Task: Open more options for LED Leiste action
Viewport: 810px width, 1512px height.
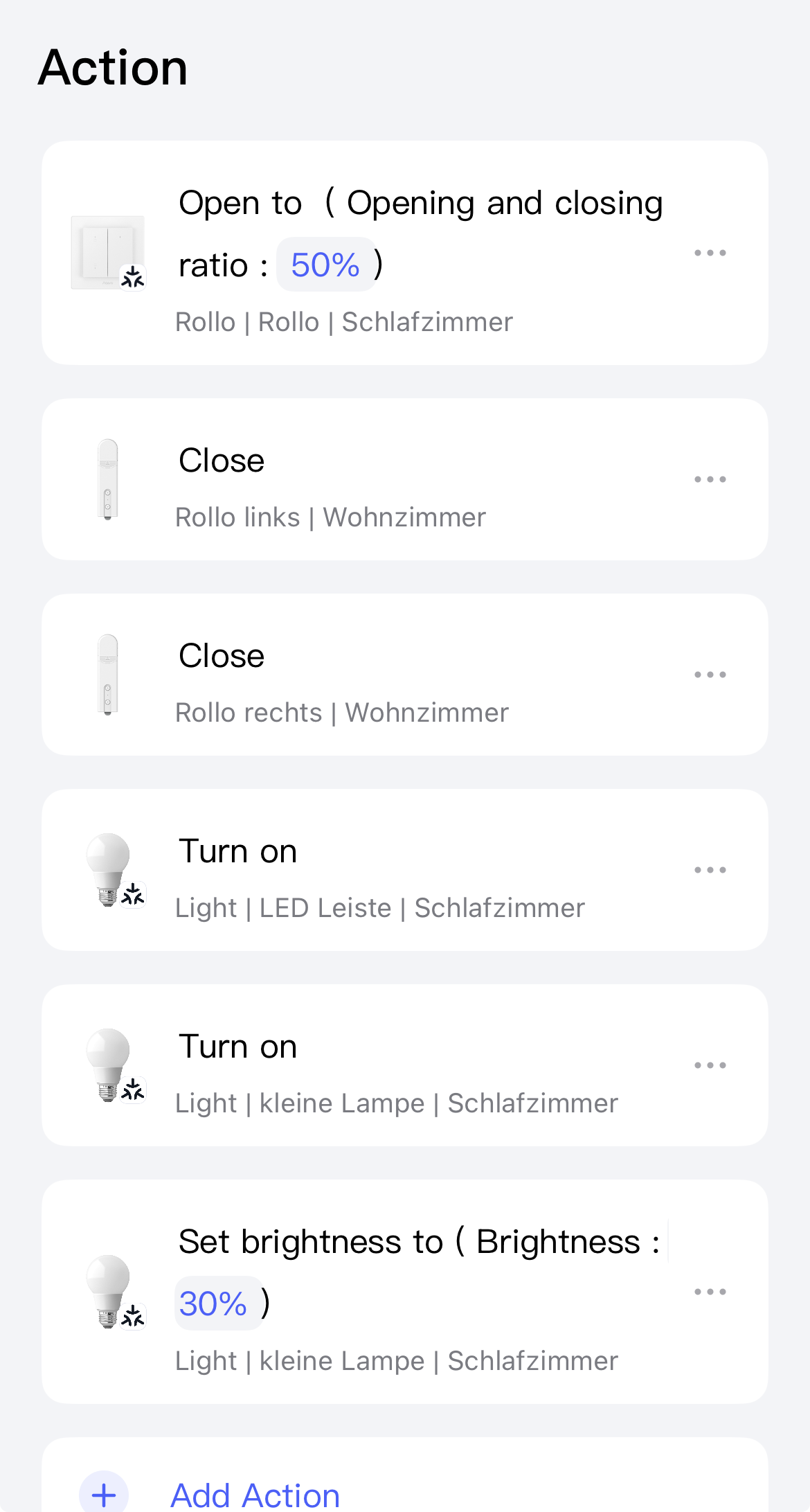Action: click(710, 870)
